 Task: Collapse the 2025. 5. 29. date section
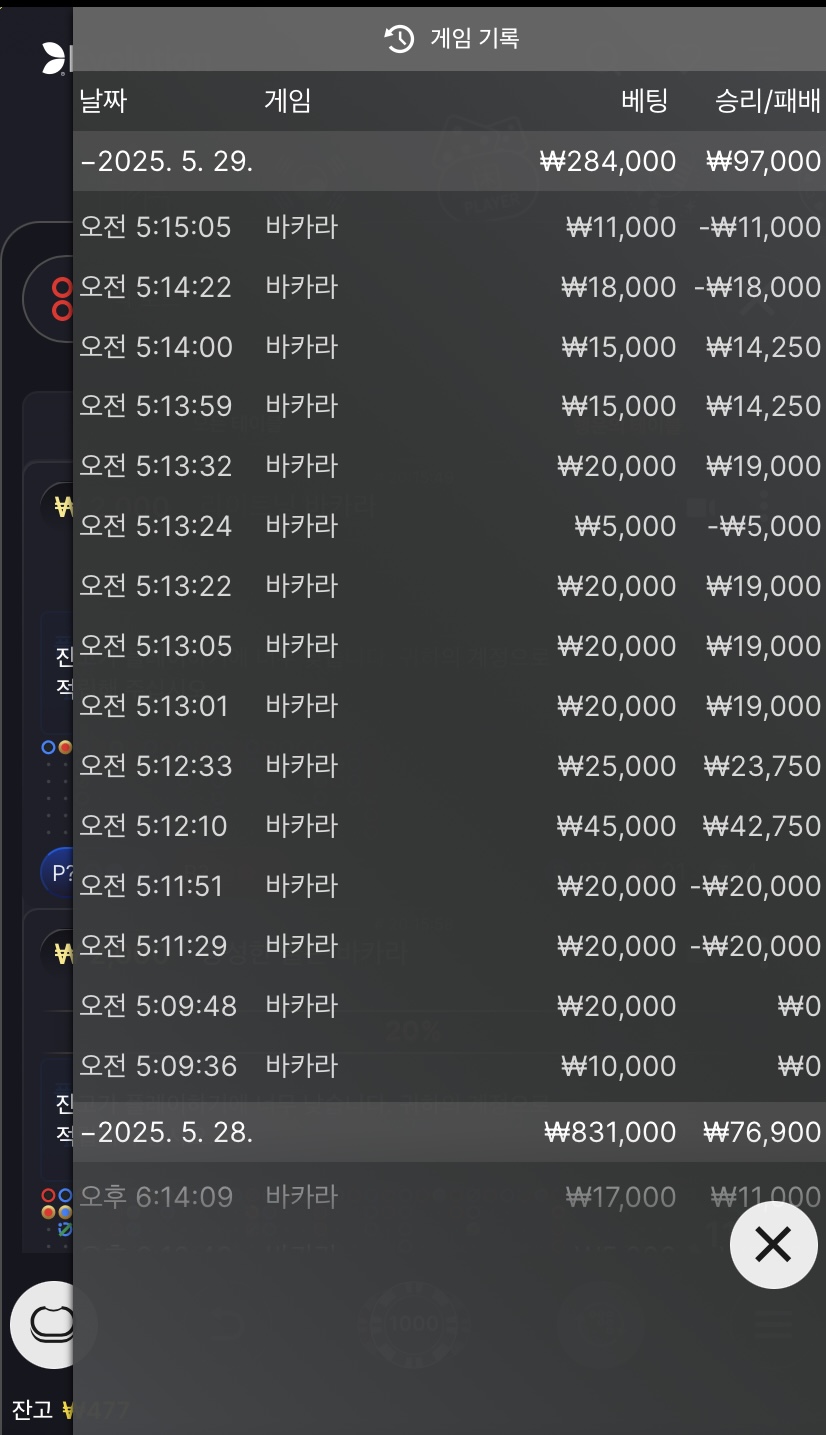point(165,161)
